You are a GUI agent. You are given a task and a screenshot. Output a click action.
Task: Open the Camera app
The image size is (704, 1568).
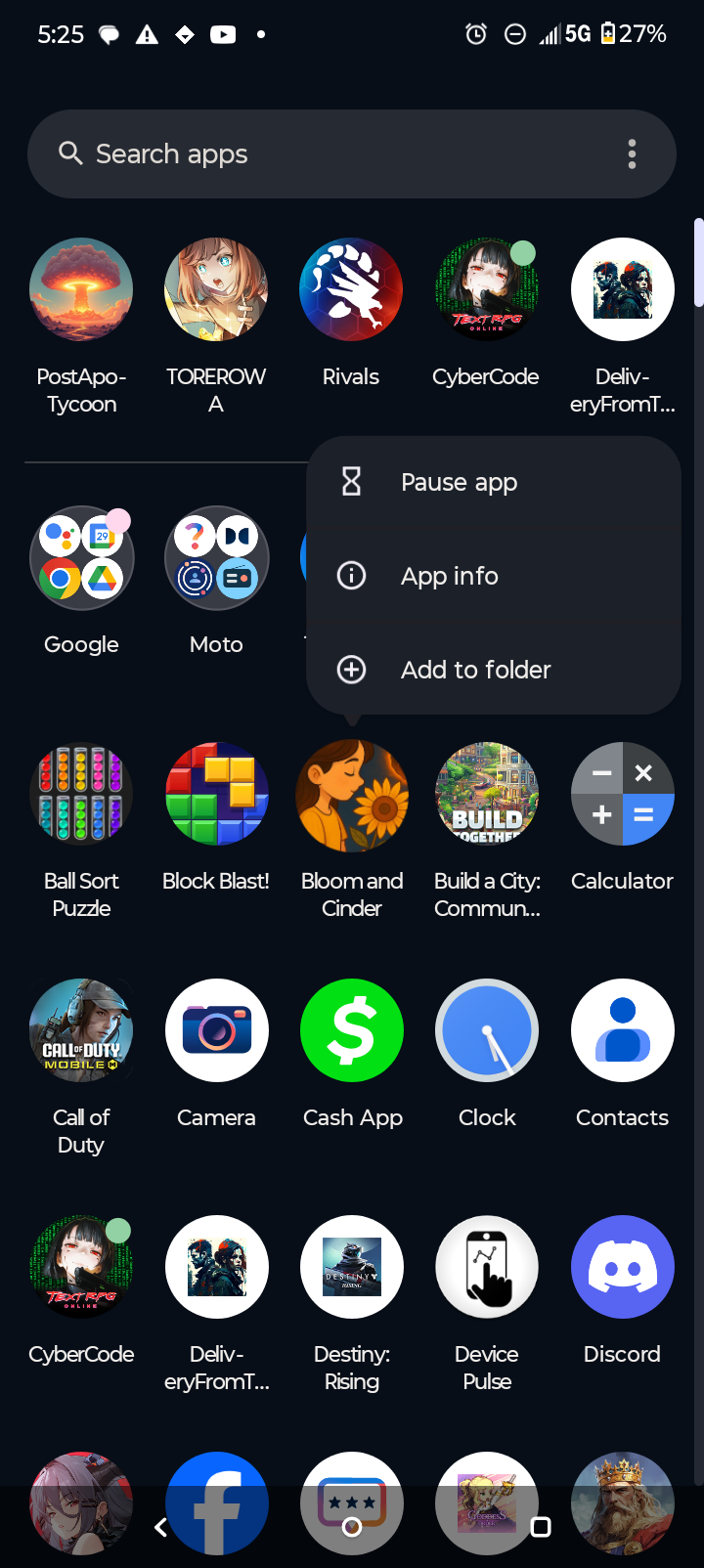coord(216,1031)
